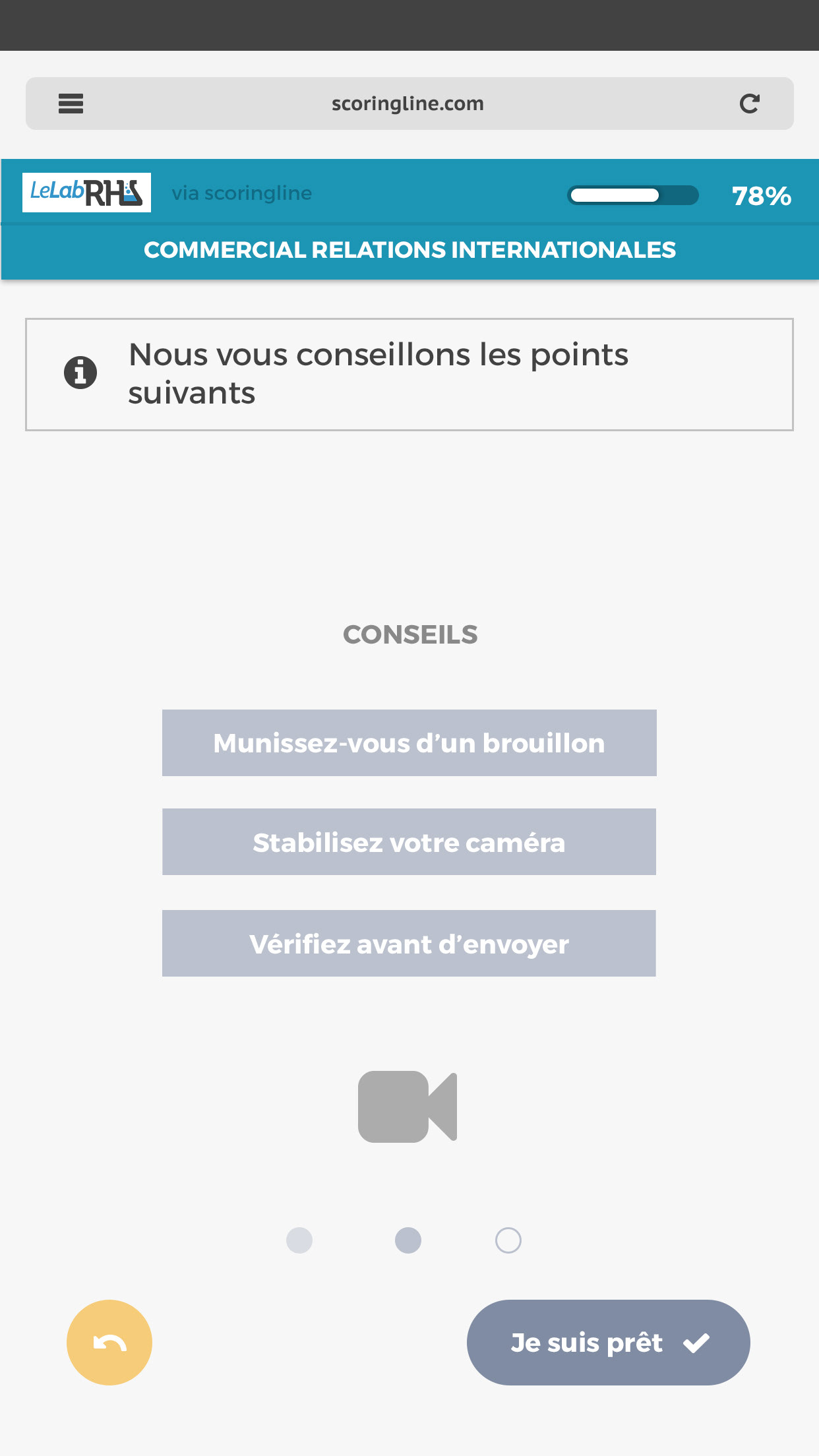Go back with the yellow undo button

(x=109, y=1343)
